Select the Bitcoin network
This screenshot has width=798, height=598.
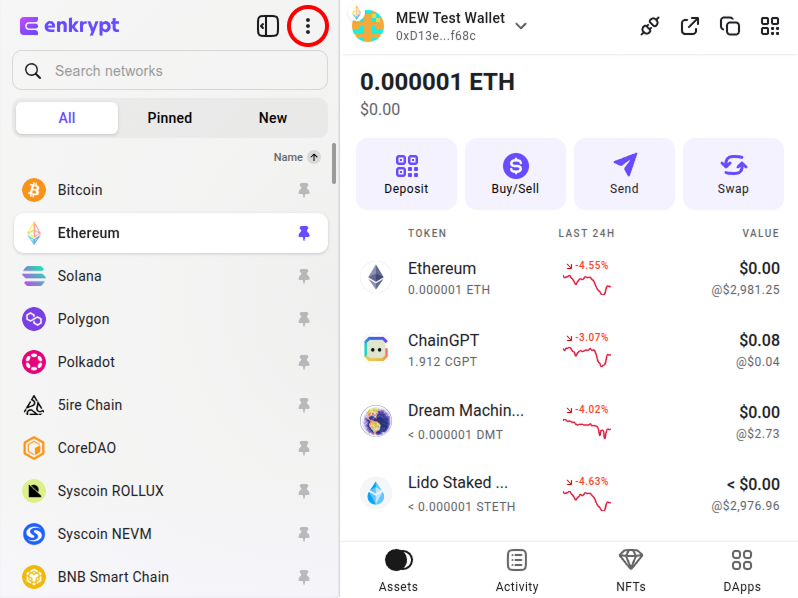(80, 190)
